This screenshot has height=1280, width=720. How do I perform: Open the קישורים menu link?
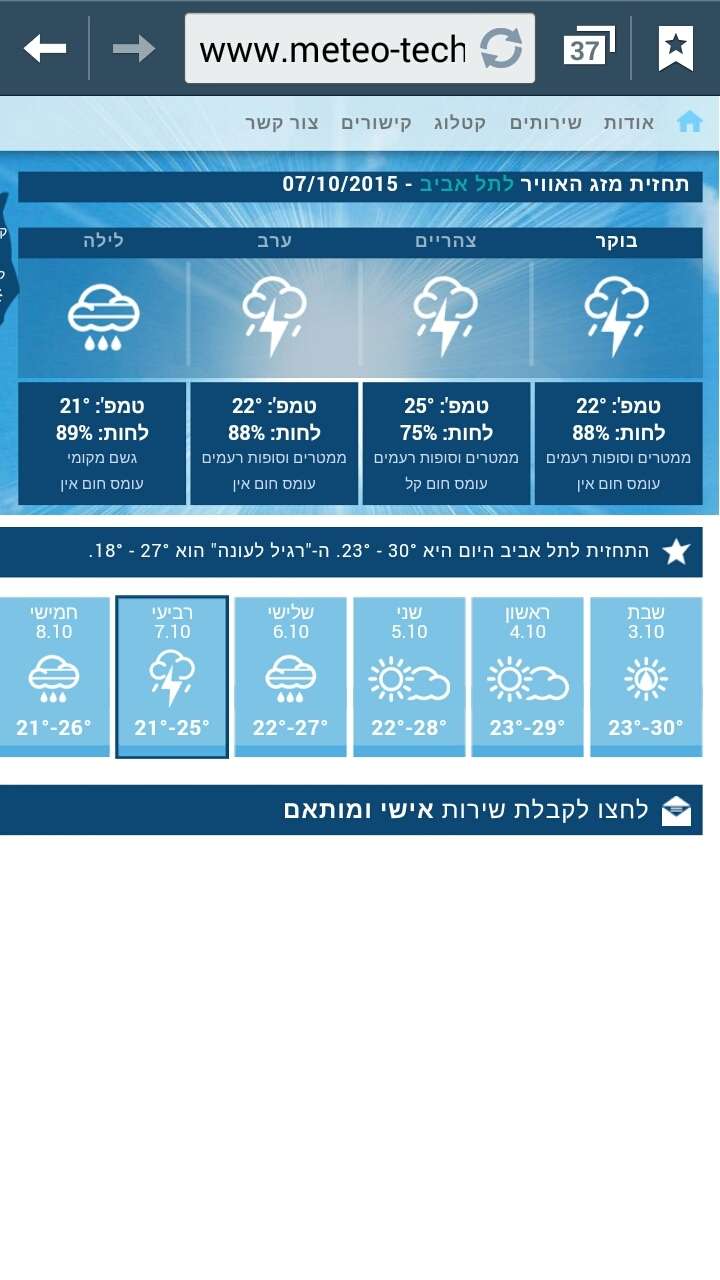(x=376, y=122)
